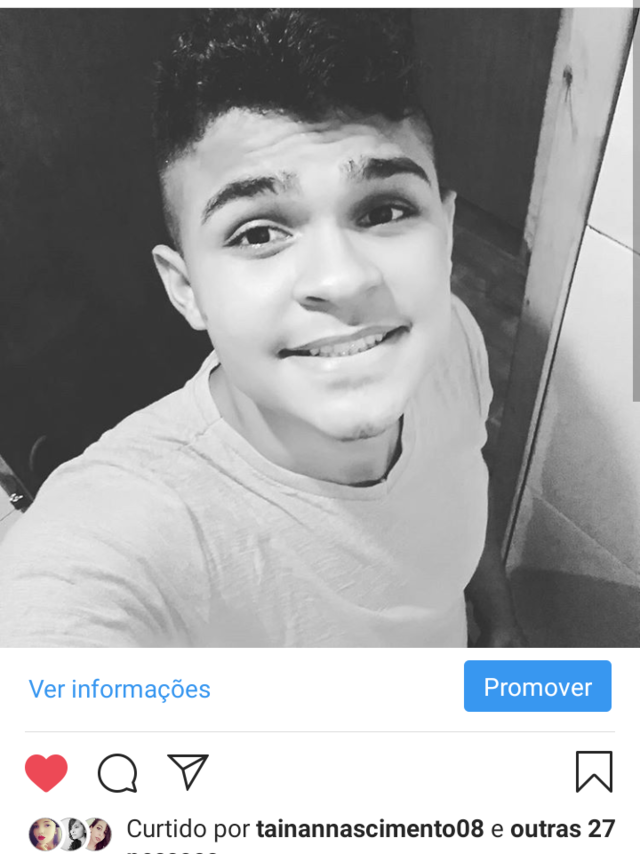
Task: Tap the selfie post image
Action: [x=320, y=330]
